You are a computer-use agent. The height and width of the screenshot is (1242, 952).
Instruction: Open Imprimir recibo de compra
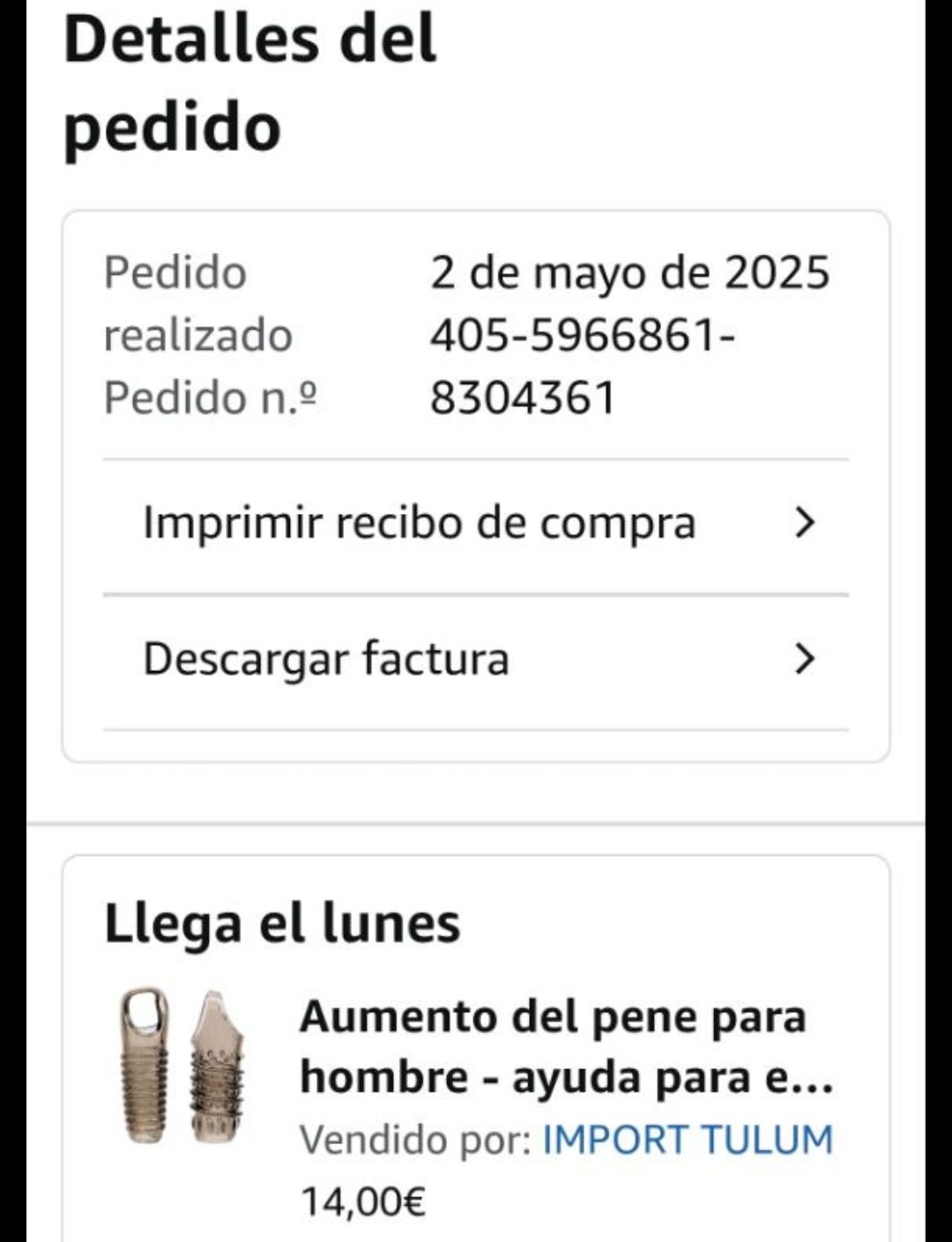(x=476, y=524)
